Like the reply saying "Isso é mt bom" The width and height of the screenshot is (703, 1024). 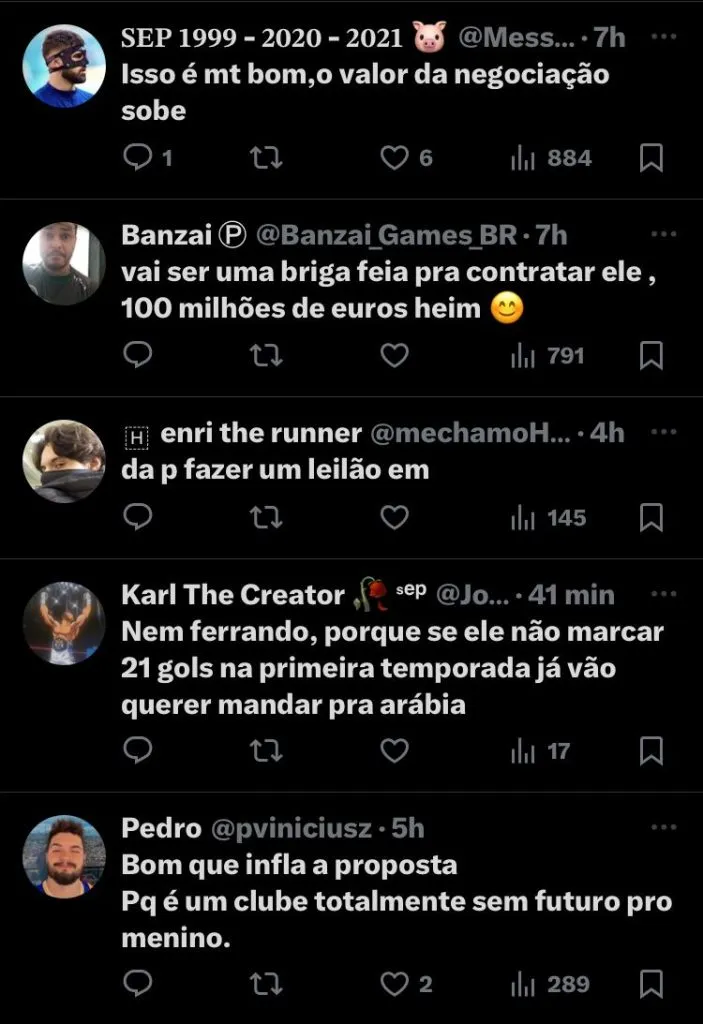click(x=396, y=158)
